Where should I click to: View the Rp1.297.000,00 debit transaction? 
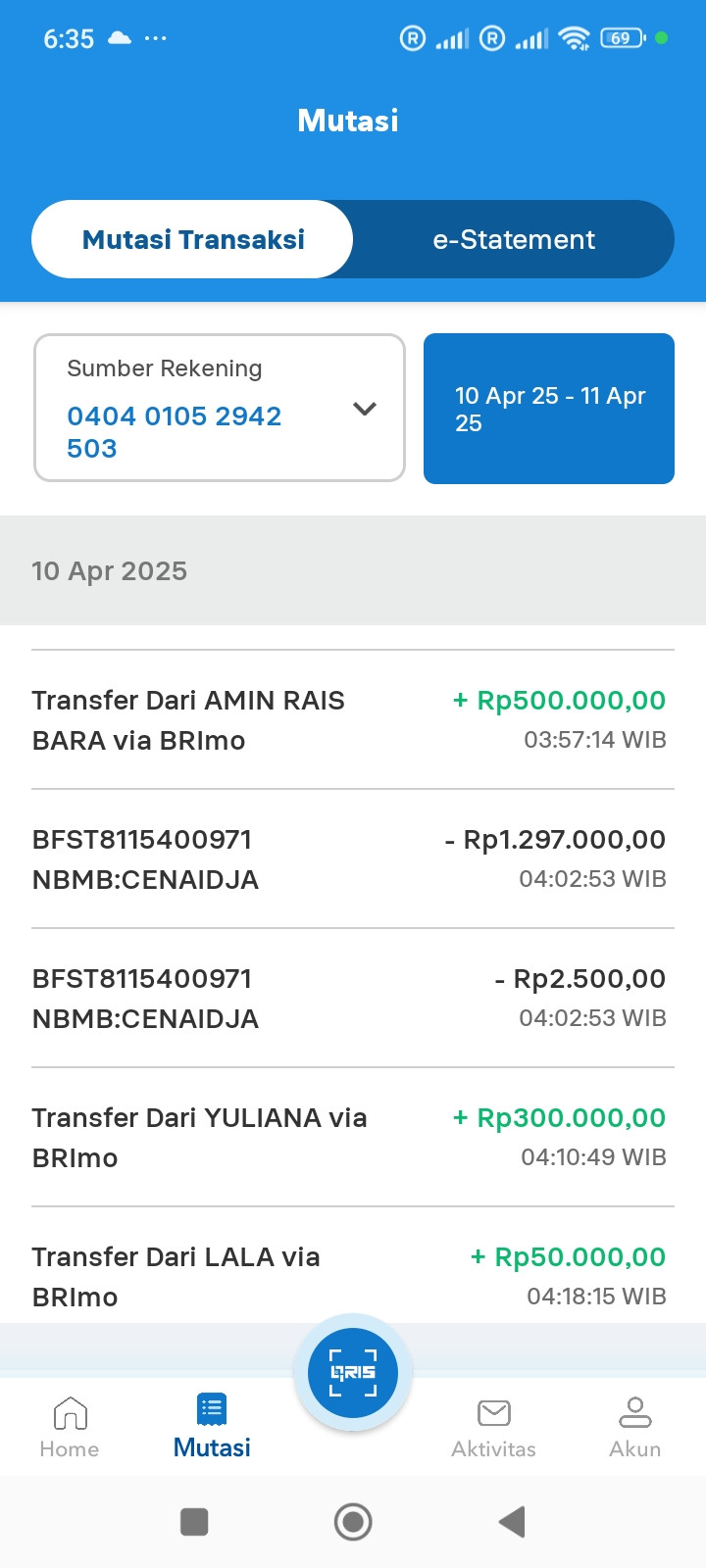tap(353, 859)
